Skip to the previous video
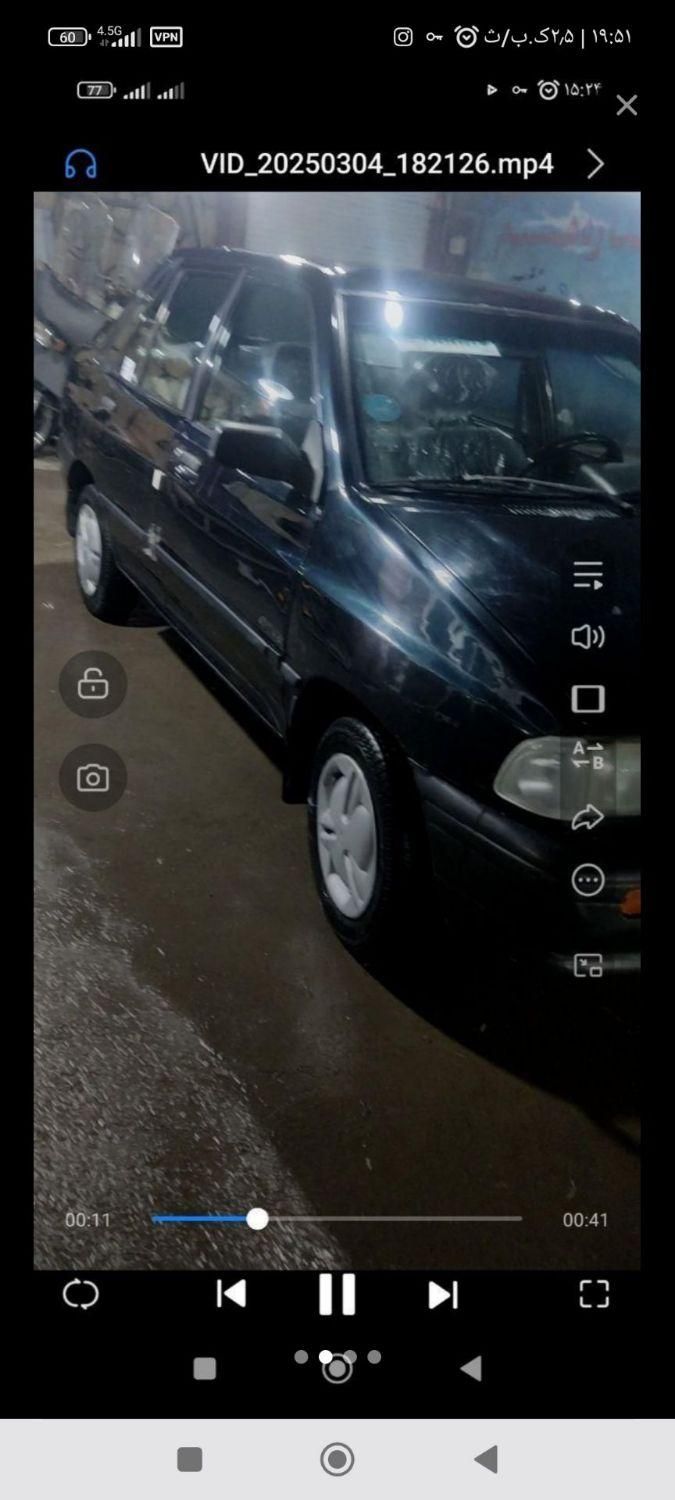 [231, 1294]
